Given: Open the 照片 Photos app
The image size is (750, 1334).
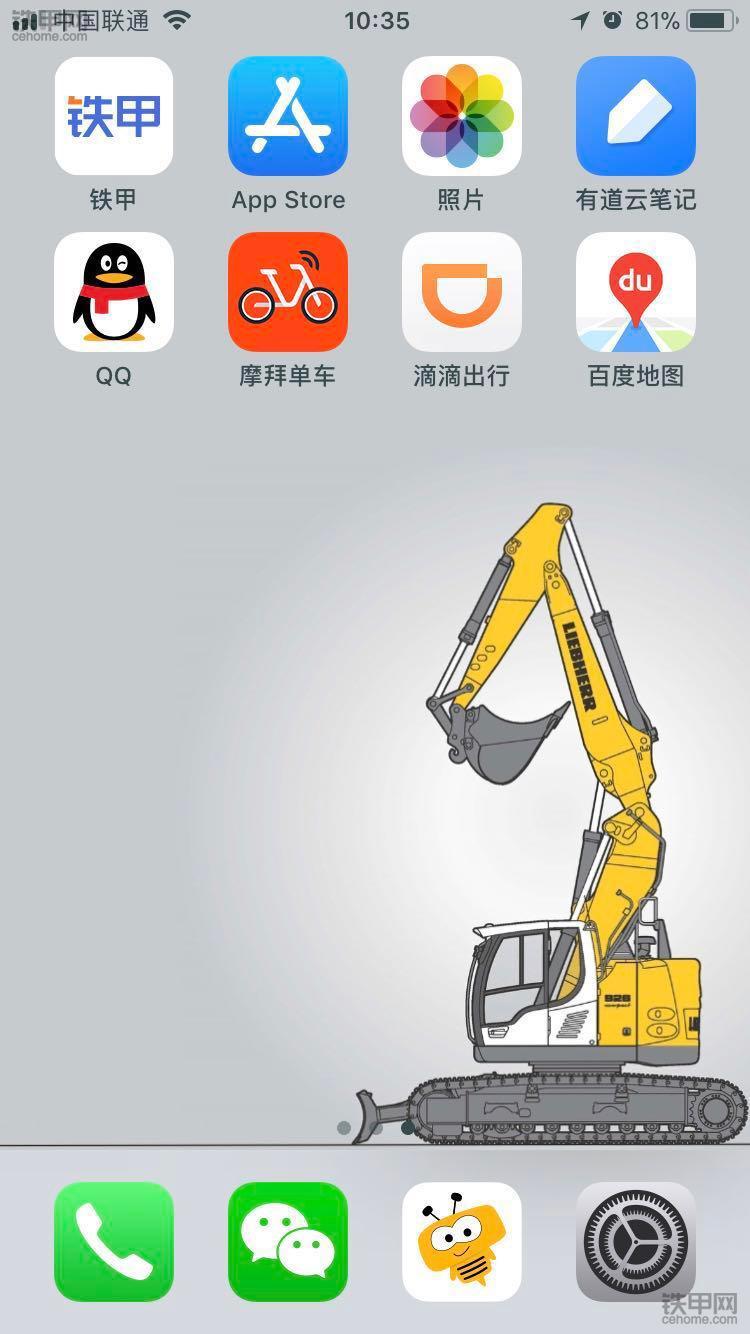Looking at the screenshot, I should coord(461,116).
